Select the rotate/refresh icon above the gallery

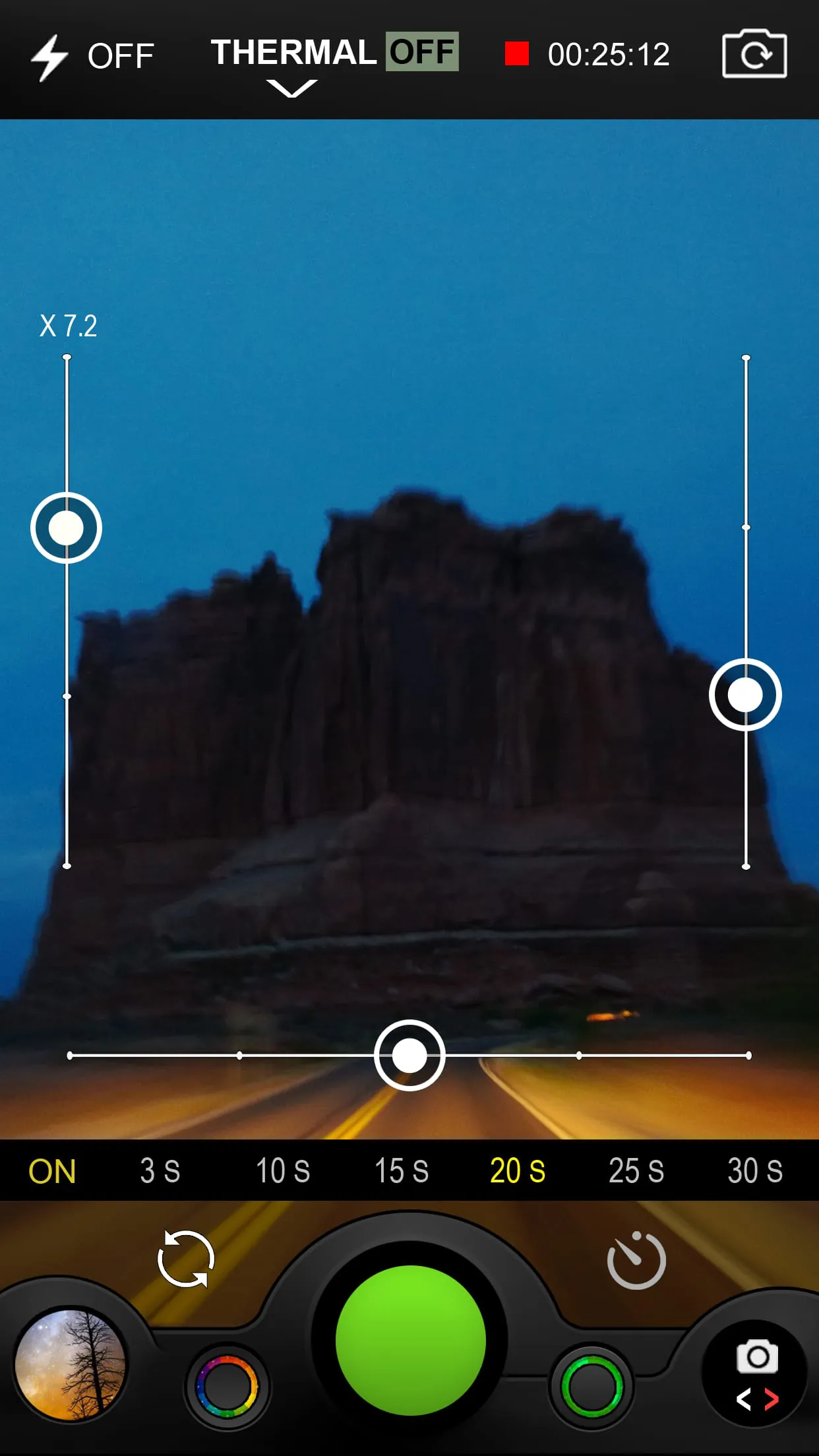tap(187, 1258)
